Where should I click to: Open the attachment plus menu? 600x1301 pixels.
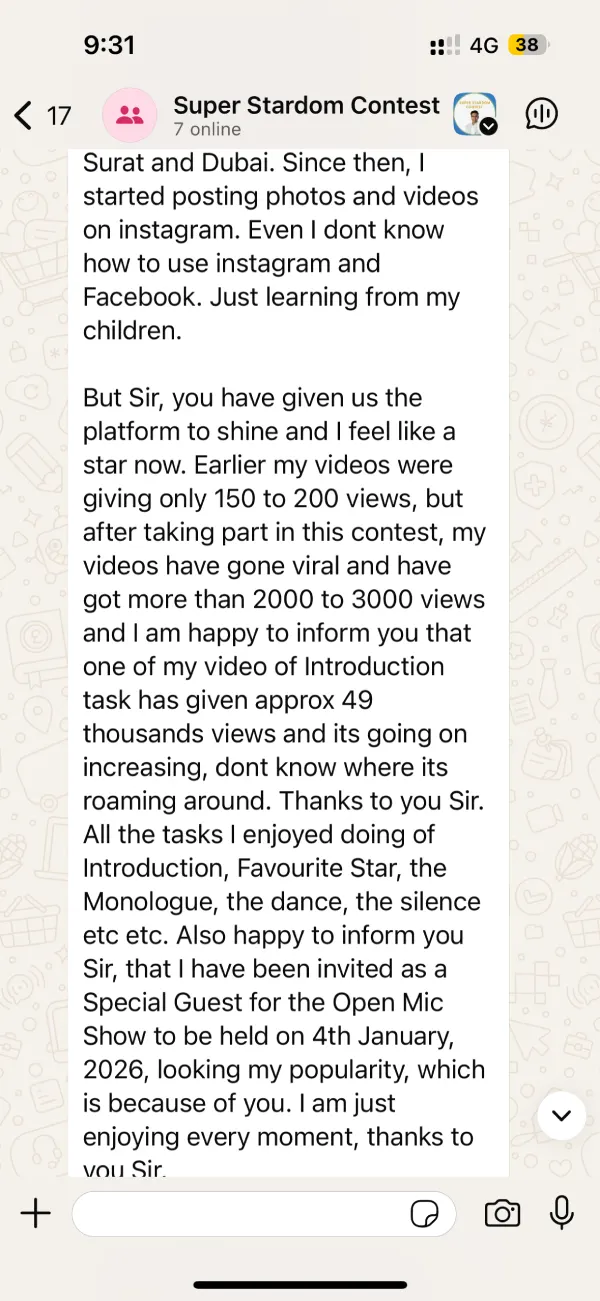tap(36, 1214)
